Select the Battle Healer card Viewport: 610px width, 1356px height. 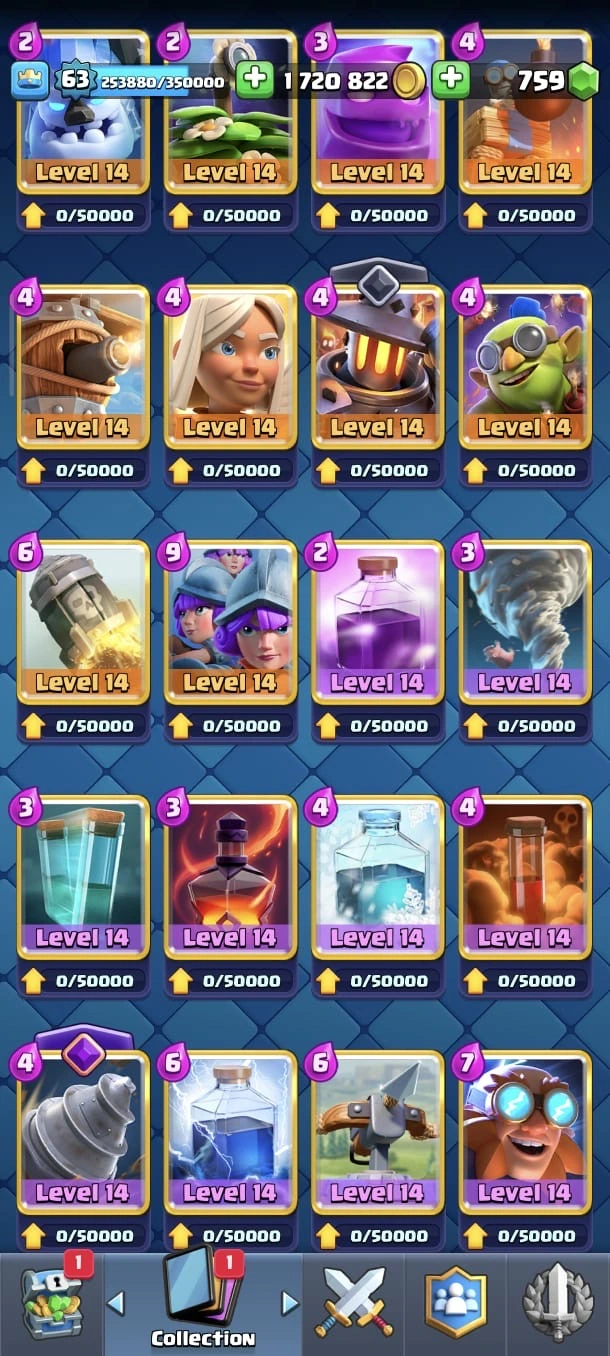tap(230, 365)
